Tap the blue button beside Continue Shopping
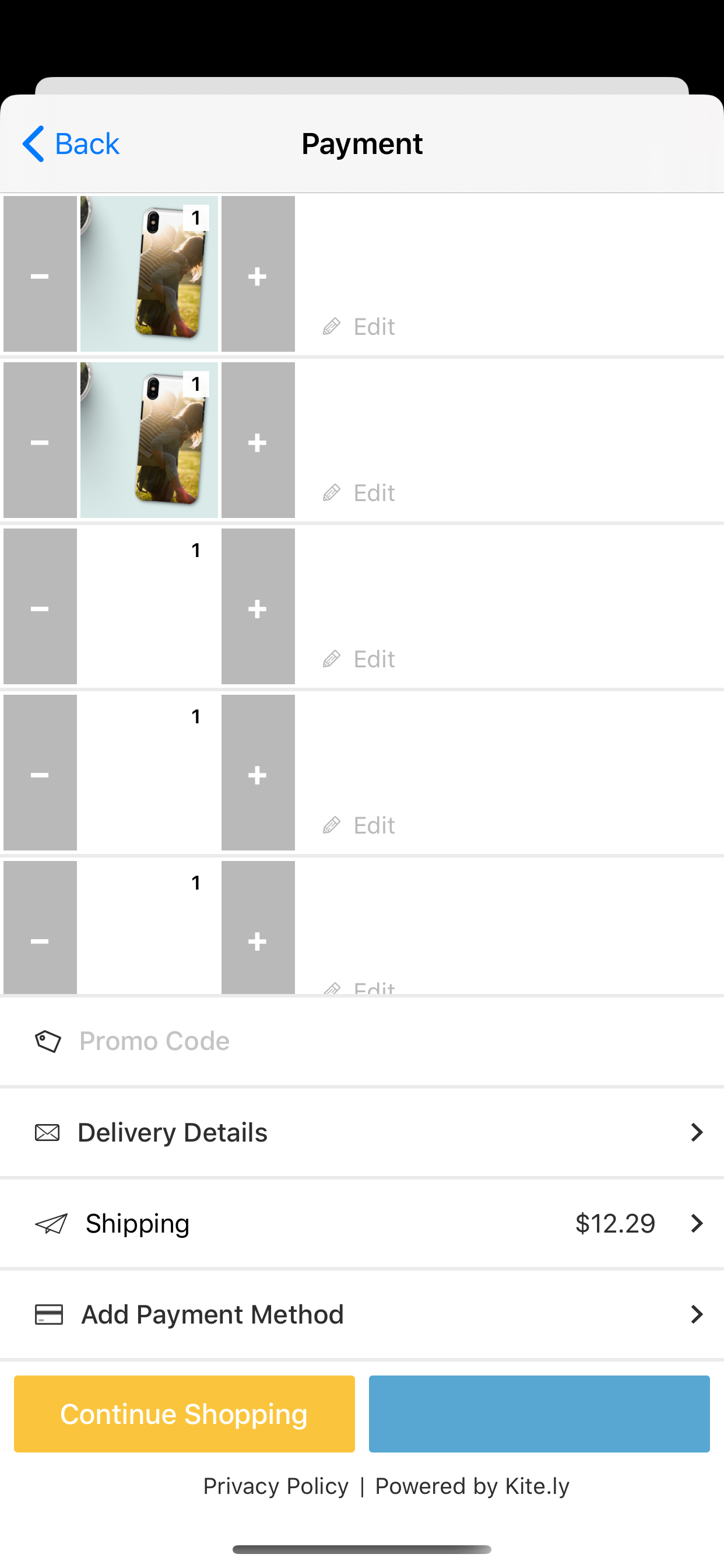724x1568 pixels. (x=539, y=1414)
